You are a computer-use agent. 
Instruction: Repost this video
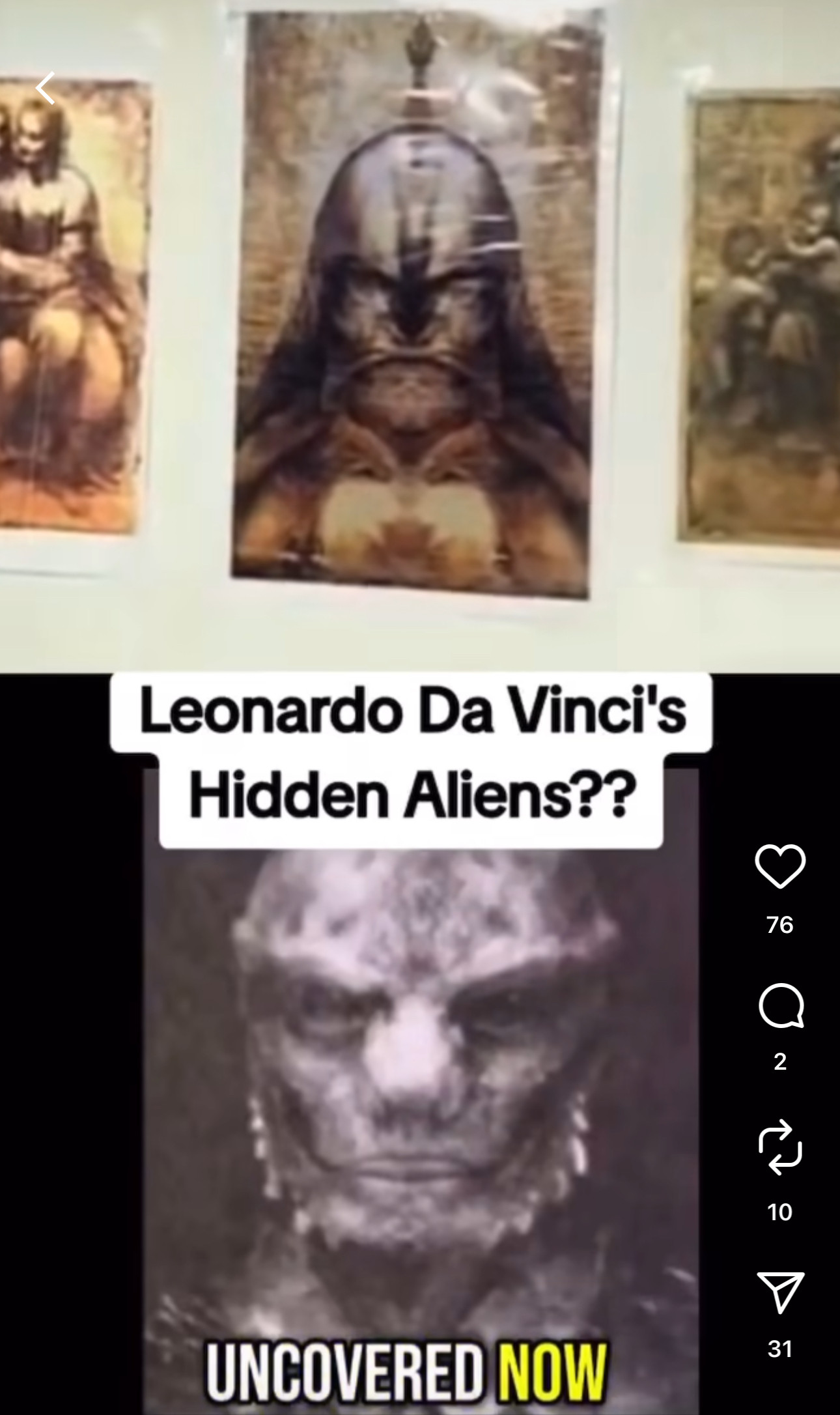click(780, 1147)
